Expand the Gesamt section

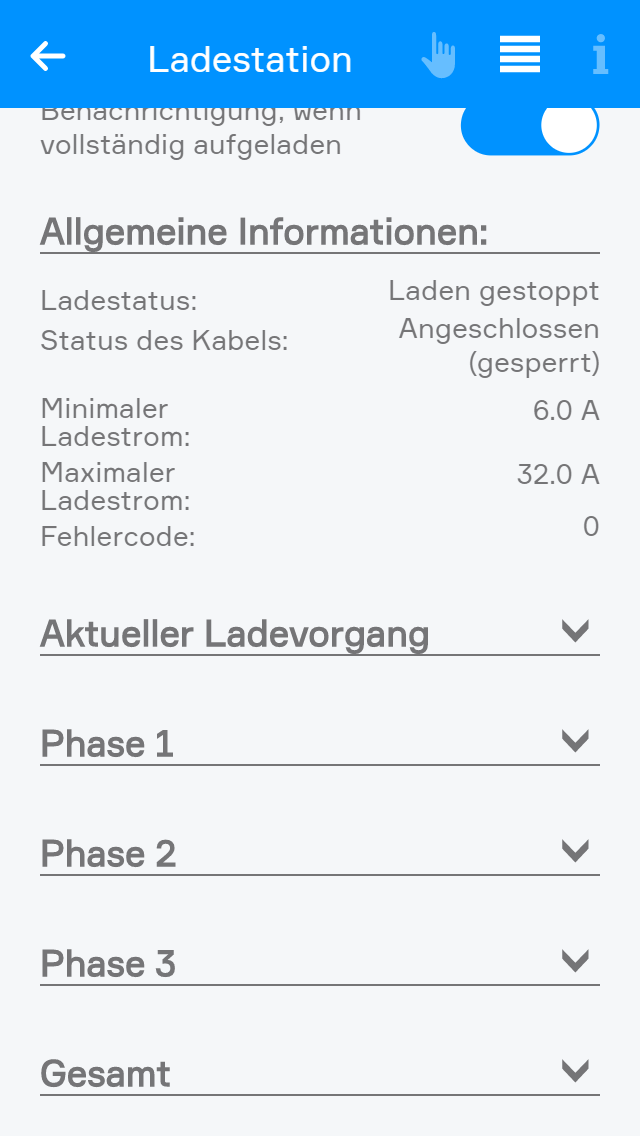pyautogui.click(x=575, y=1072)
